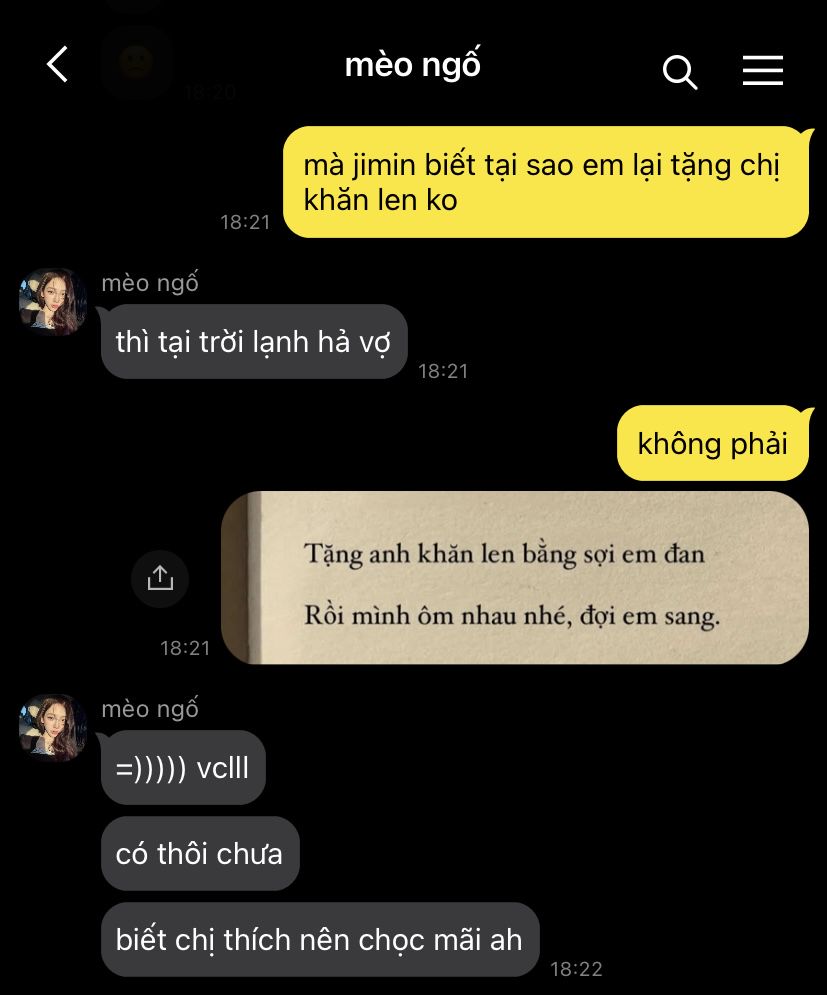Search within the mèo ngố chat

[679, 72]
